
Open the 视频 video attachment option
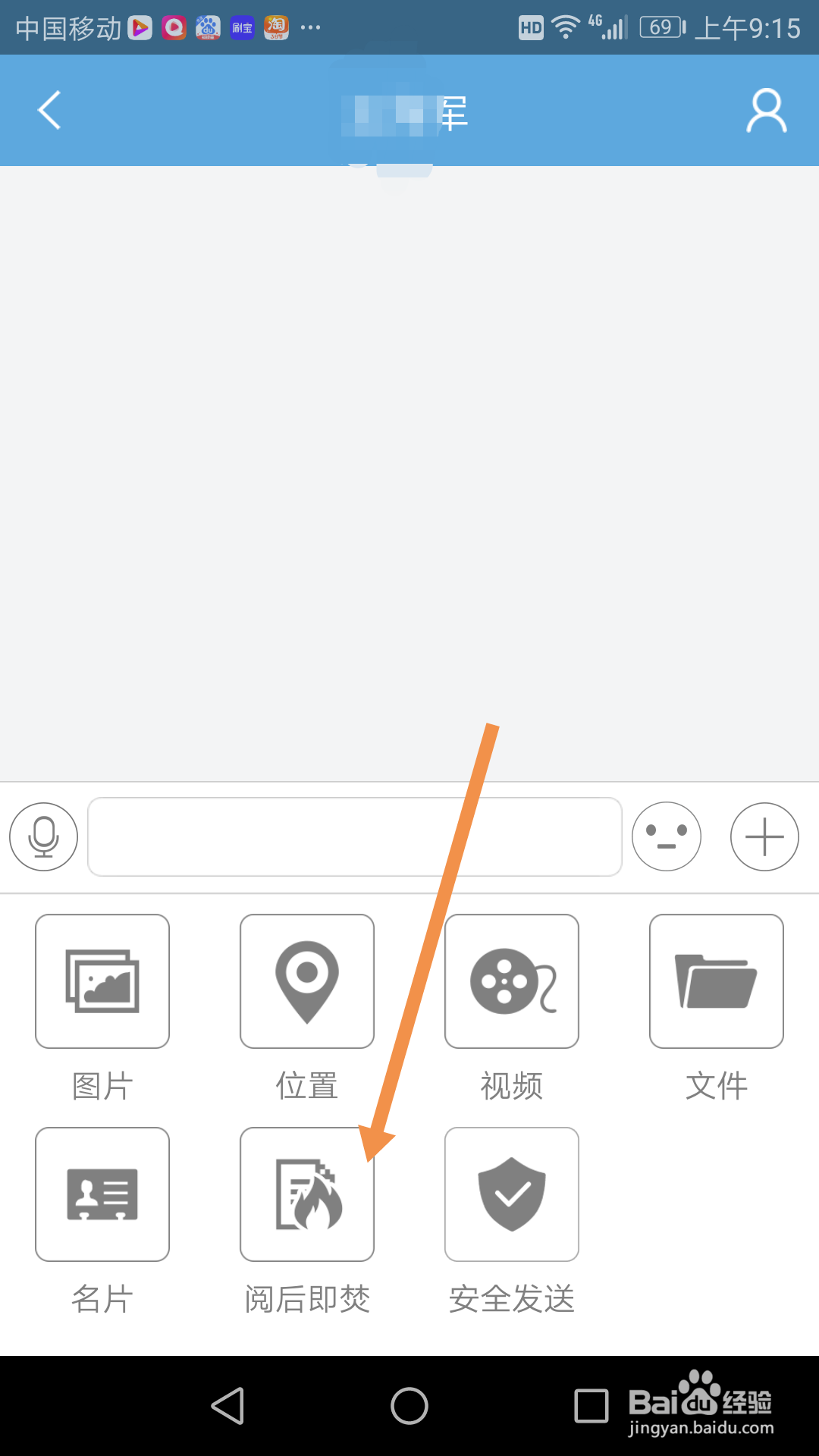(511, 981)
